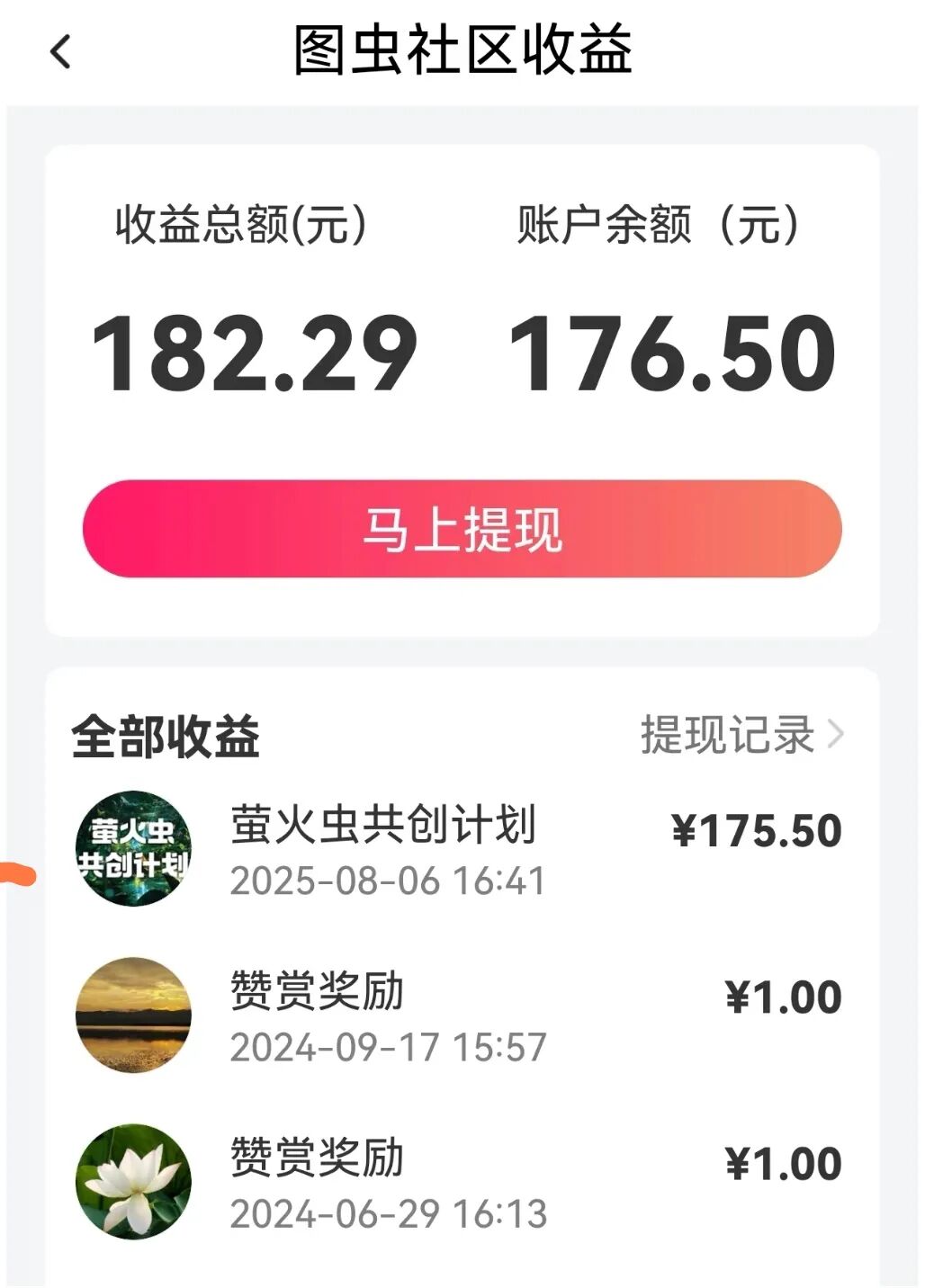Screen dimensions: 925x1288
Task: Go back using the top-left arrow
Action: click(60, 52)
